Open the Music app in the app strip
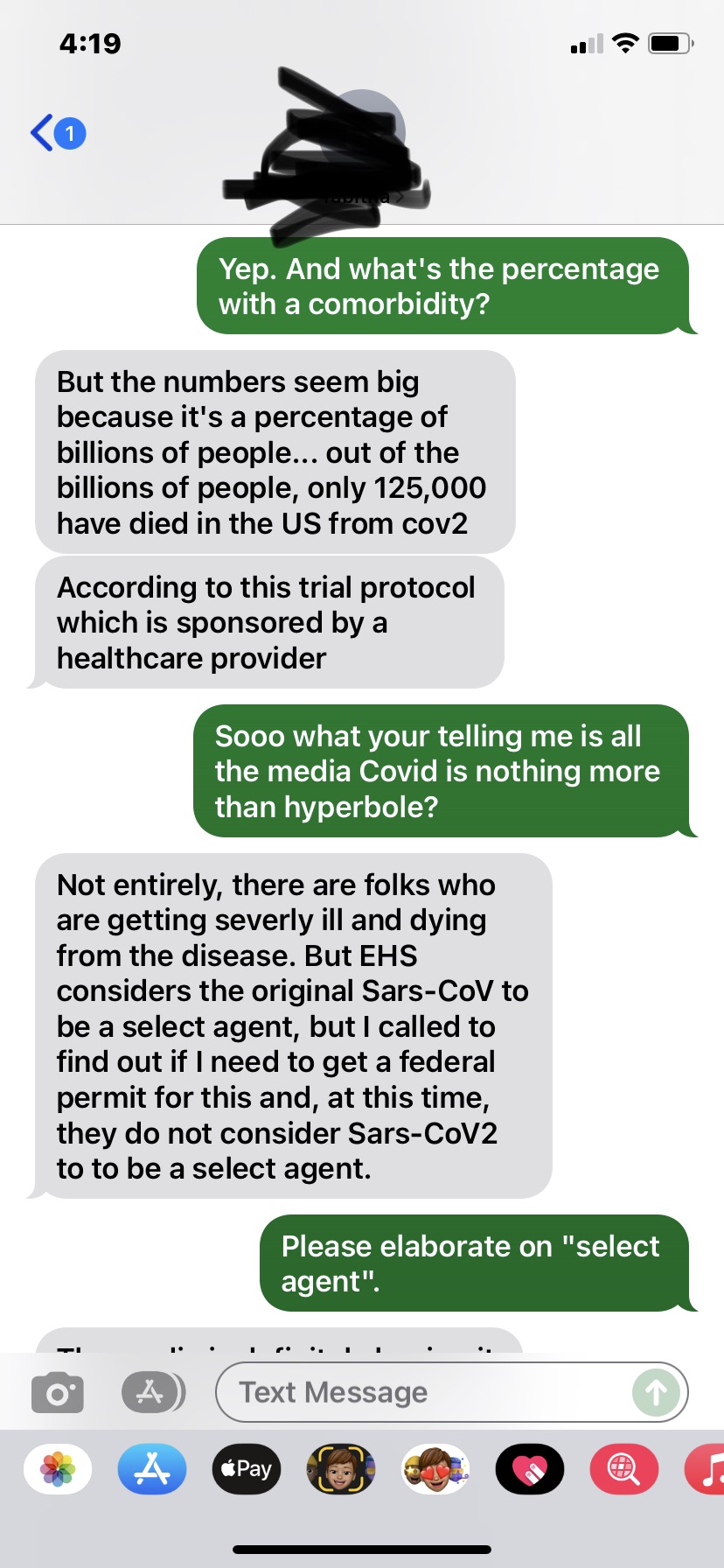 pyautogui.click(x=708, y=1468)
